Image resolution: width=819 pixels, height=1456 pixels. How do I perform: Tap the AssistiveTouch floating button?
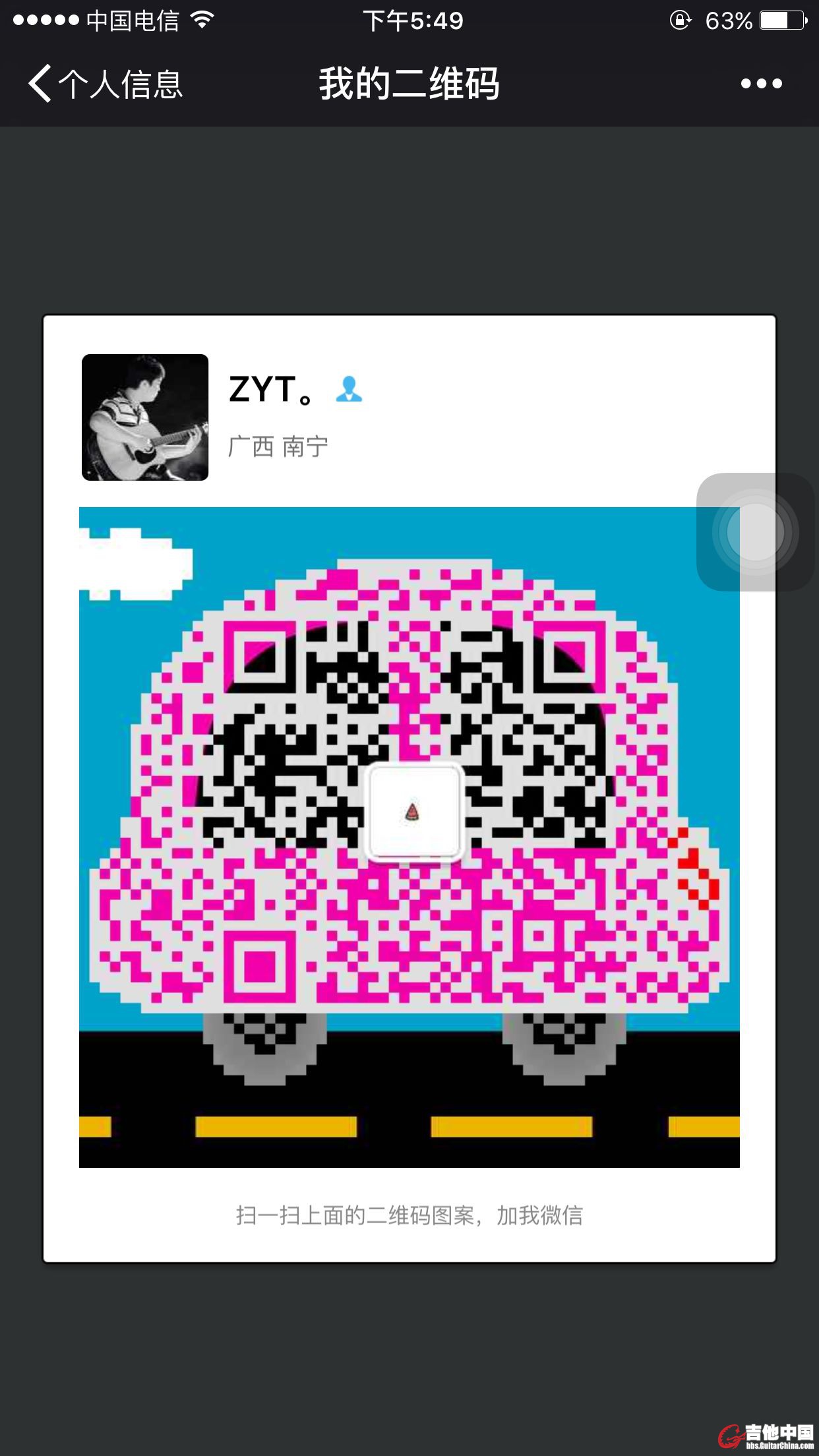pyautogui.click(x=755, y=531)
